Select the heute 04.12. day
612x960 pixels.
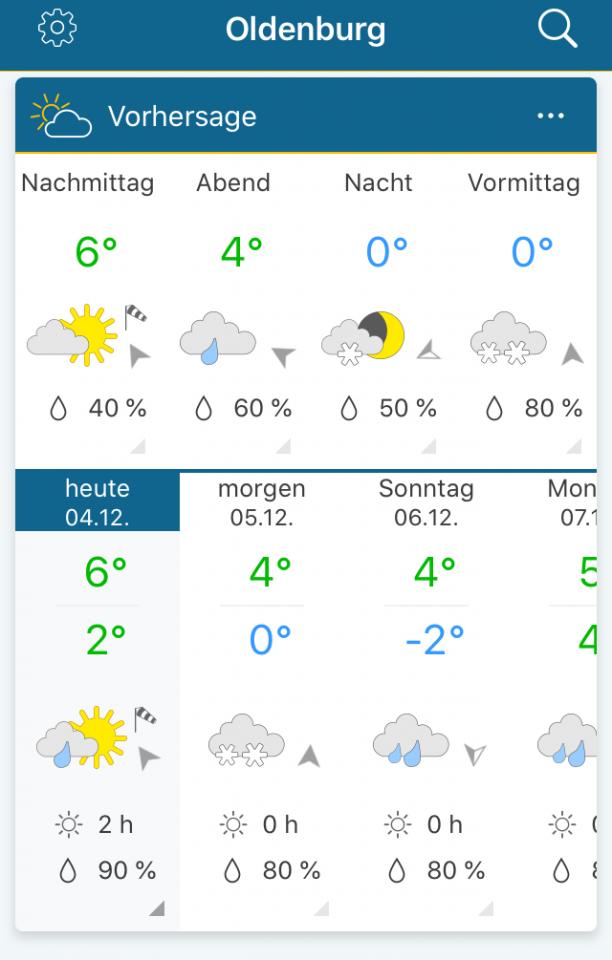(x=97, y=502)
